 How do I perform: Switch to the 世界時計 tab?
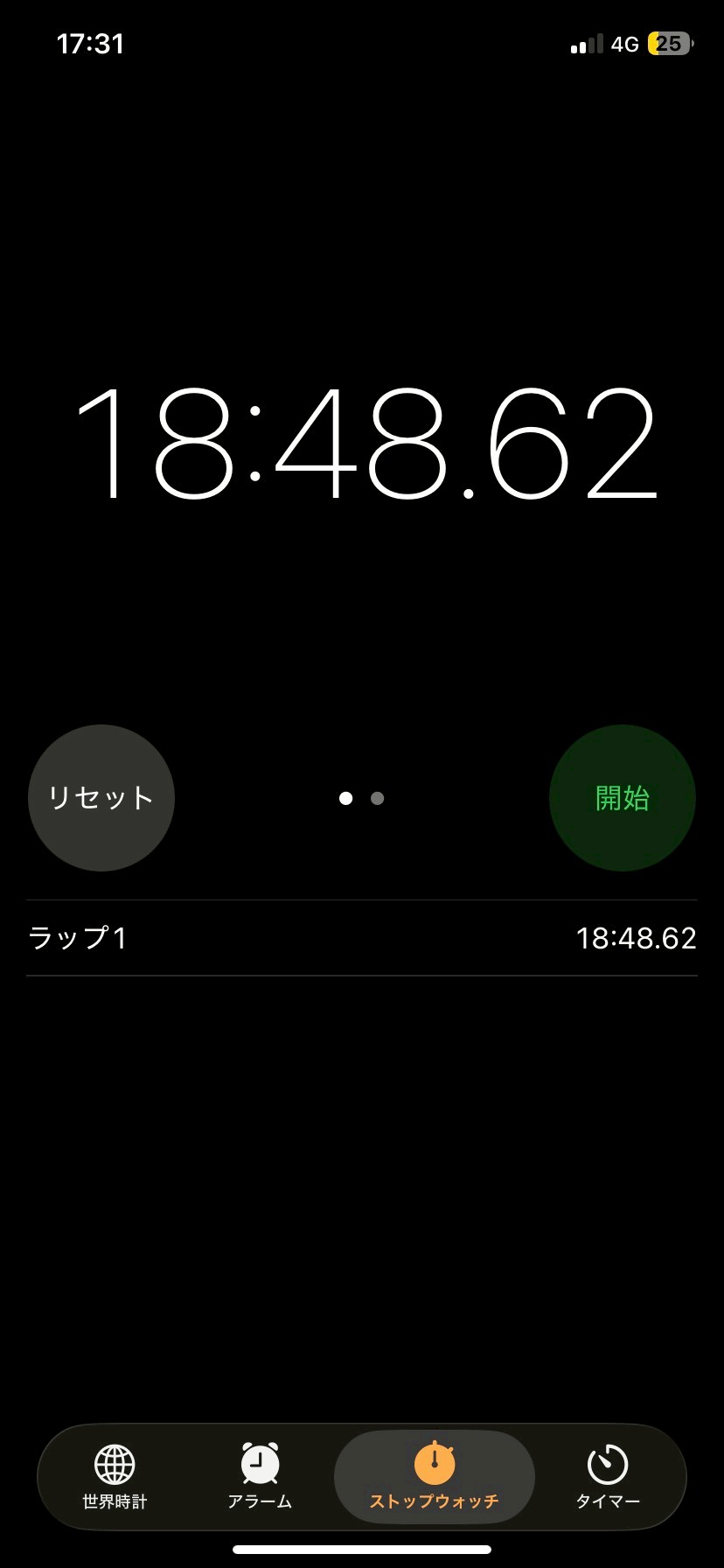point(115,1476)
